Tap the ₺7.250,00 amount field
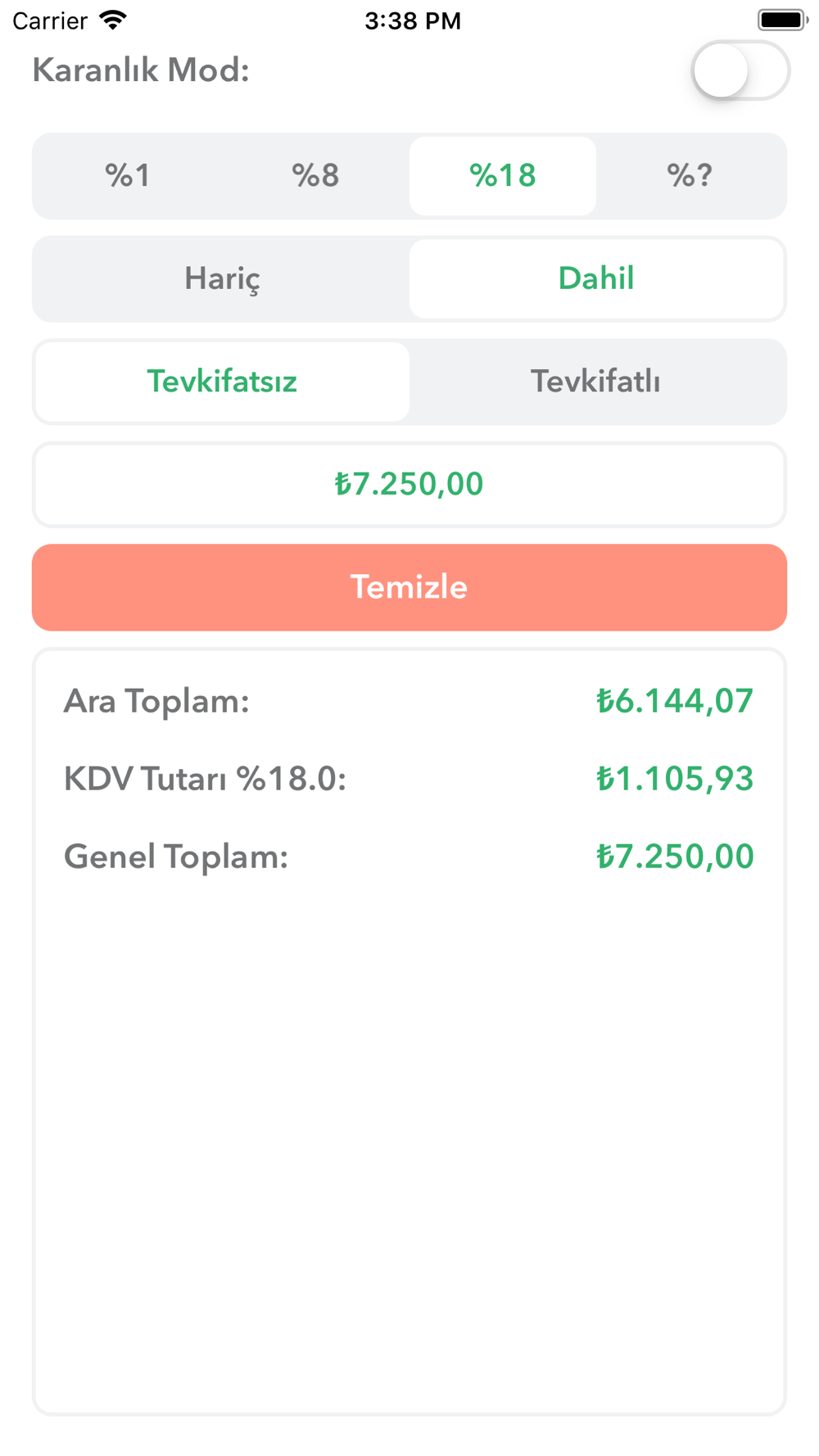Image resolution: width=819 pixels, height=1456 pixels. (x=409, y=484)
